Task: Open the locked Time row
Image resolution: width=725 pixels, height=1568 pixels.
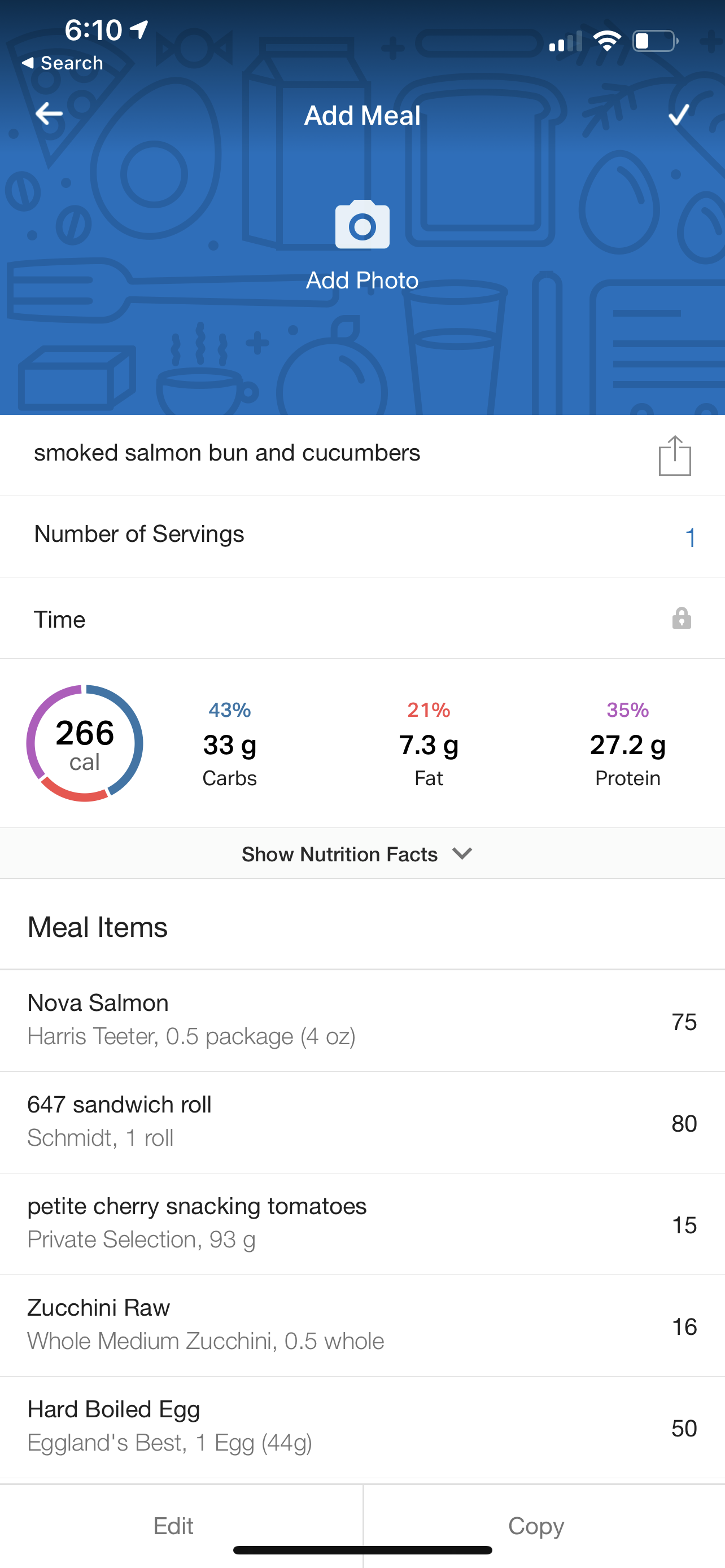Action: click(x=362, y=619)
